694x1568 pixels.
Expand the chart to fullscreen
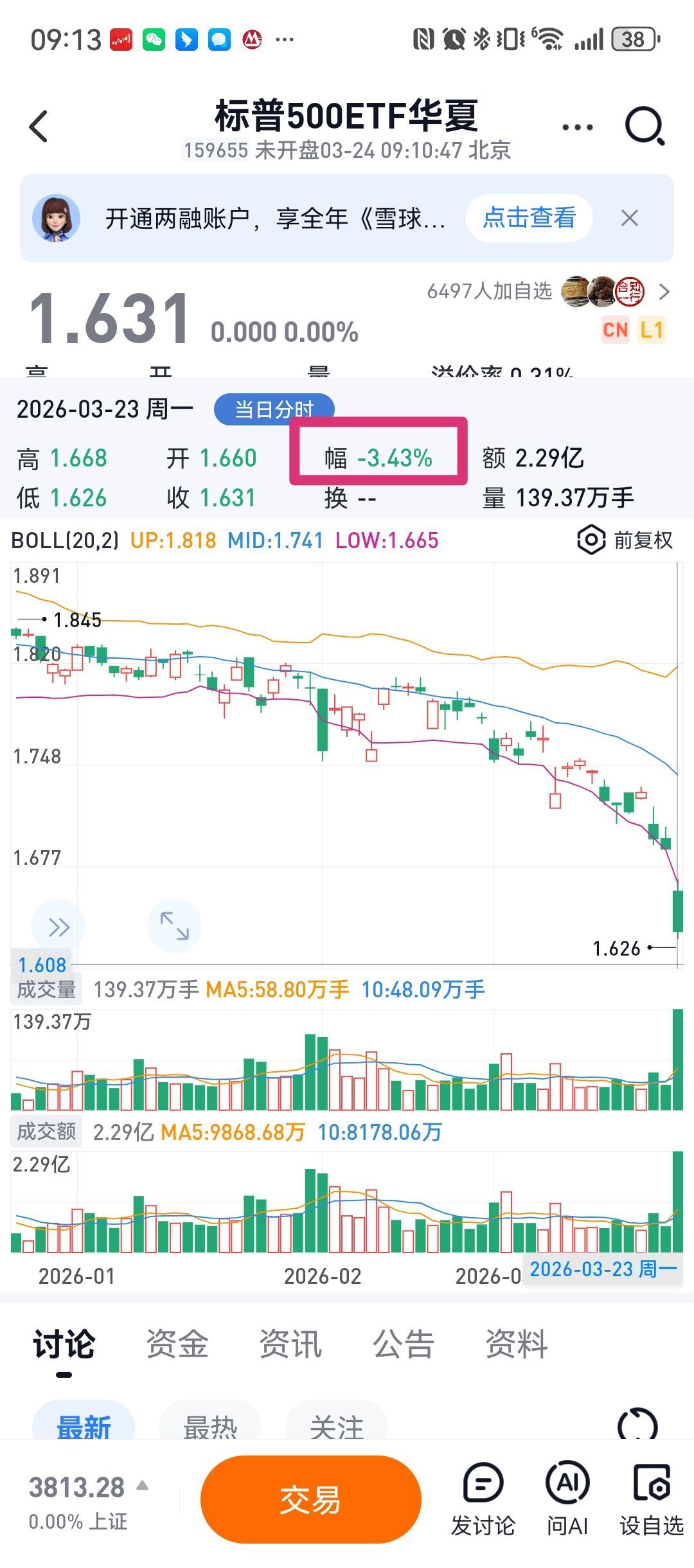[174, 925]
